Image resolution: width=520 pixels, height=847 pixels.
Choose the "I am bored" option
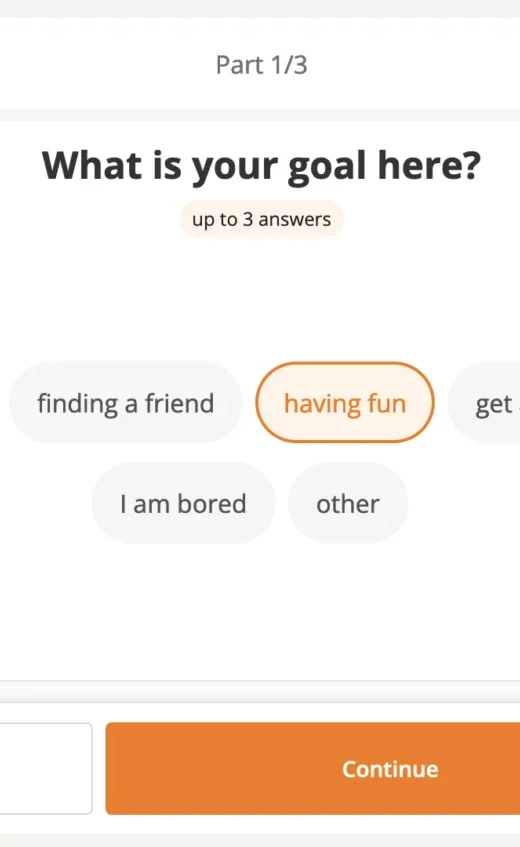point(184,503)
